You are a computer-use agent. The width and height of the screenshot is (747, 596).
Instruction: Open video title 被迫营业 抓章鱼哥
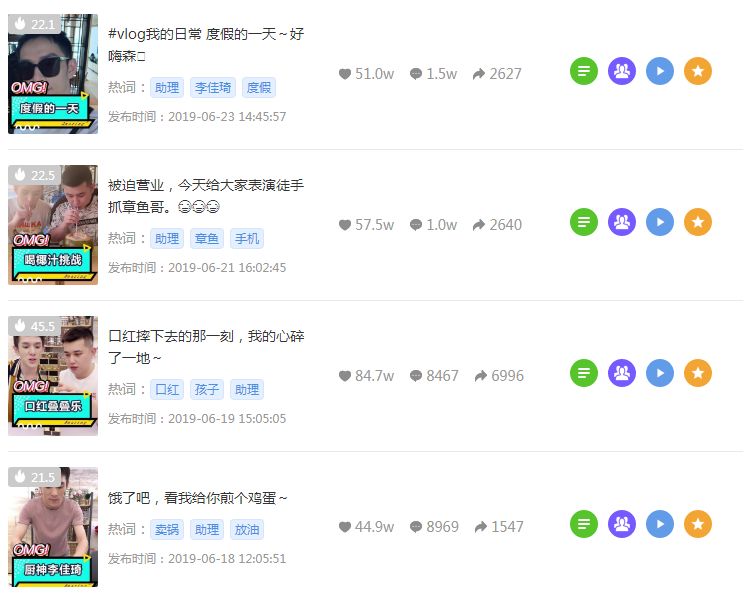pyautogui.click(x=206, y=195)
